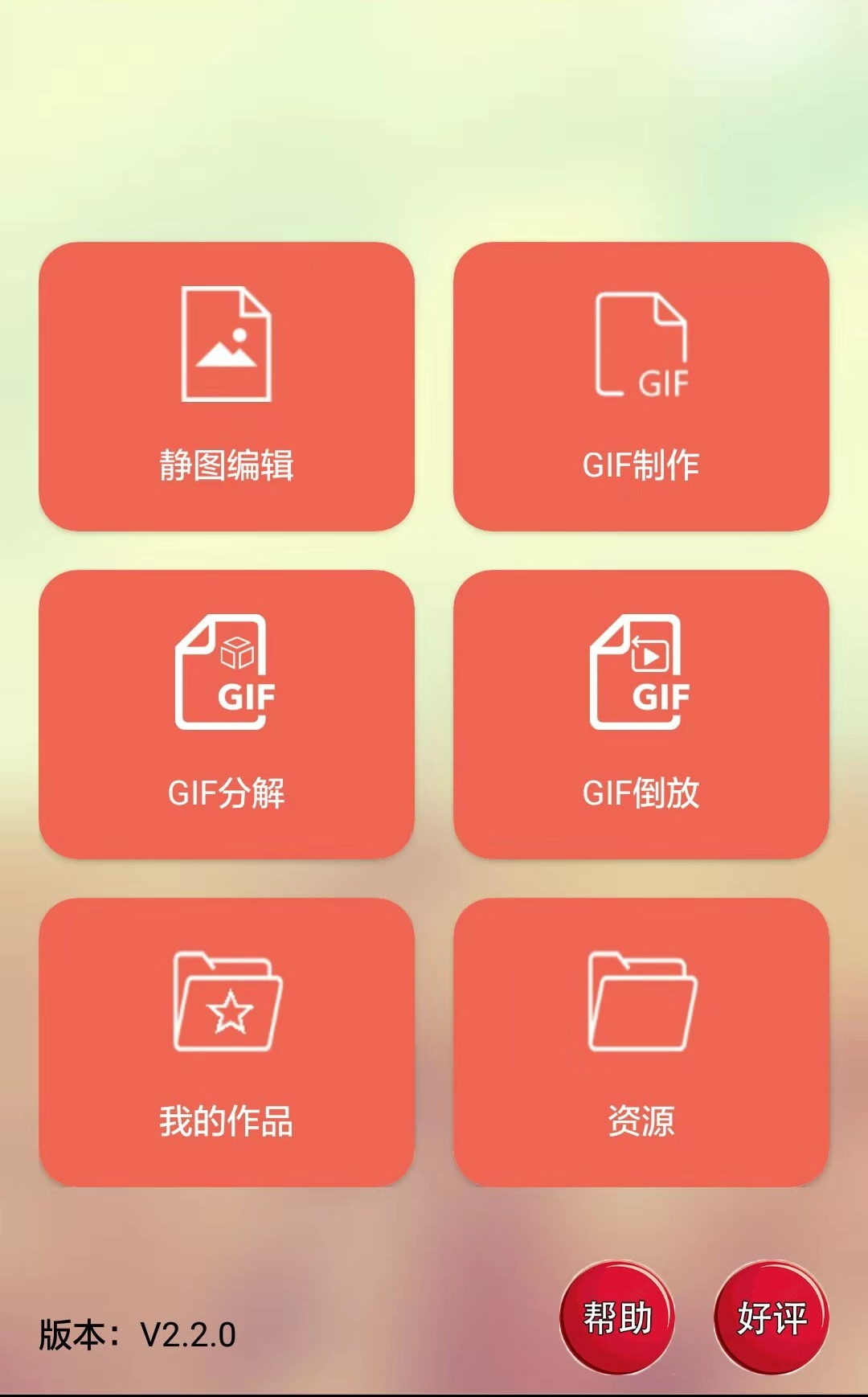Launch the GIF倒放 reverse playback tool
Viewport: 868px width, 1397px height.
point(641,714)
